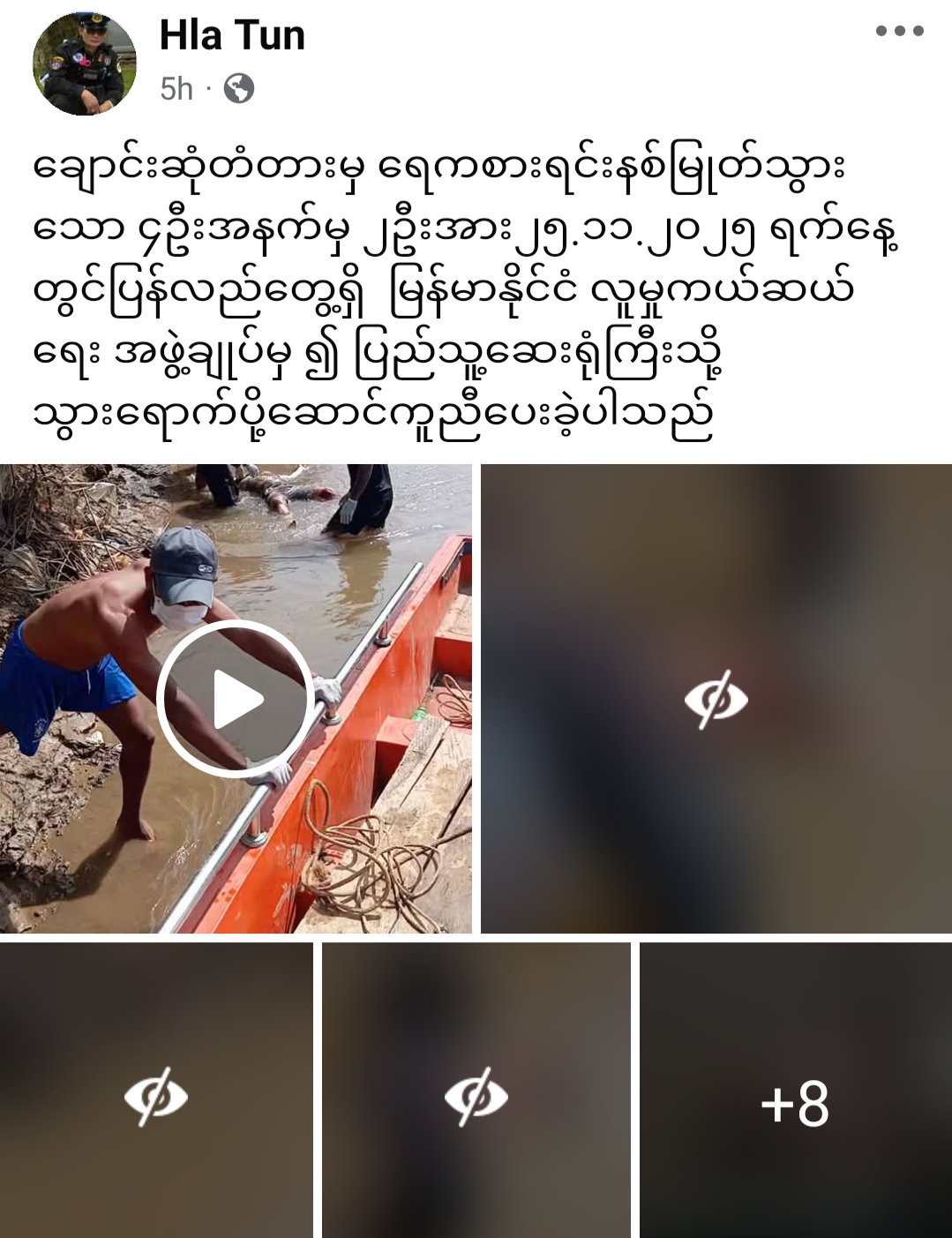Open Hla Tun's profile picture
Screen dimensions: 952x1238
click(85, 64)
